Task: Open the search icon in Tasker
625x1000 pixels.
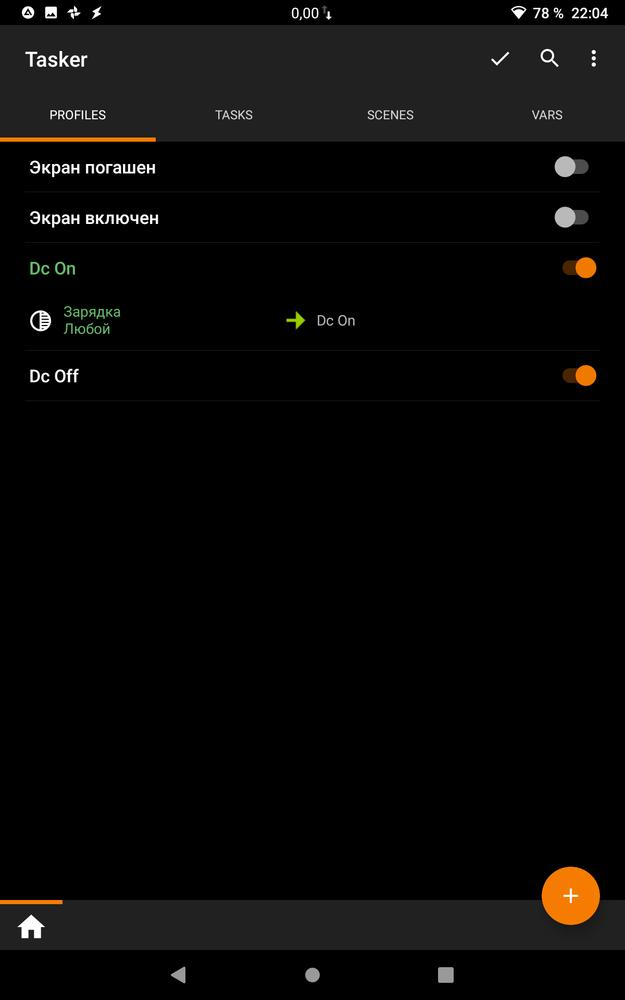Action: pyautogui.click(x=549, y=59)
